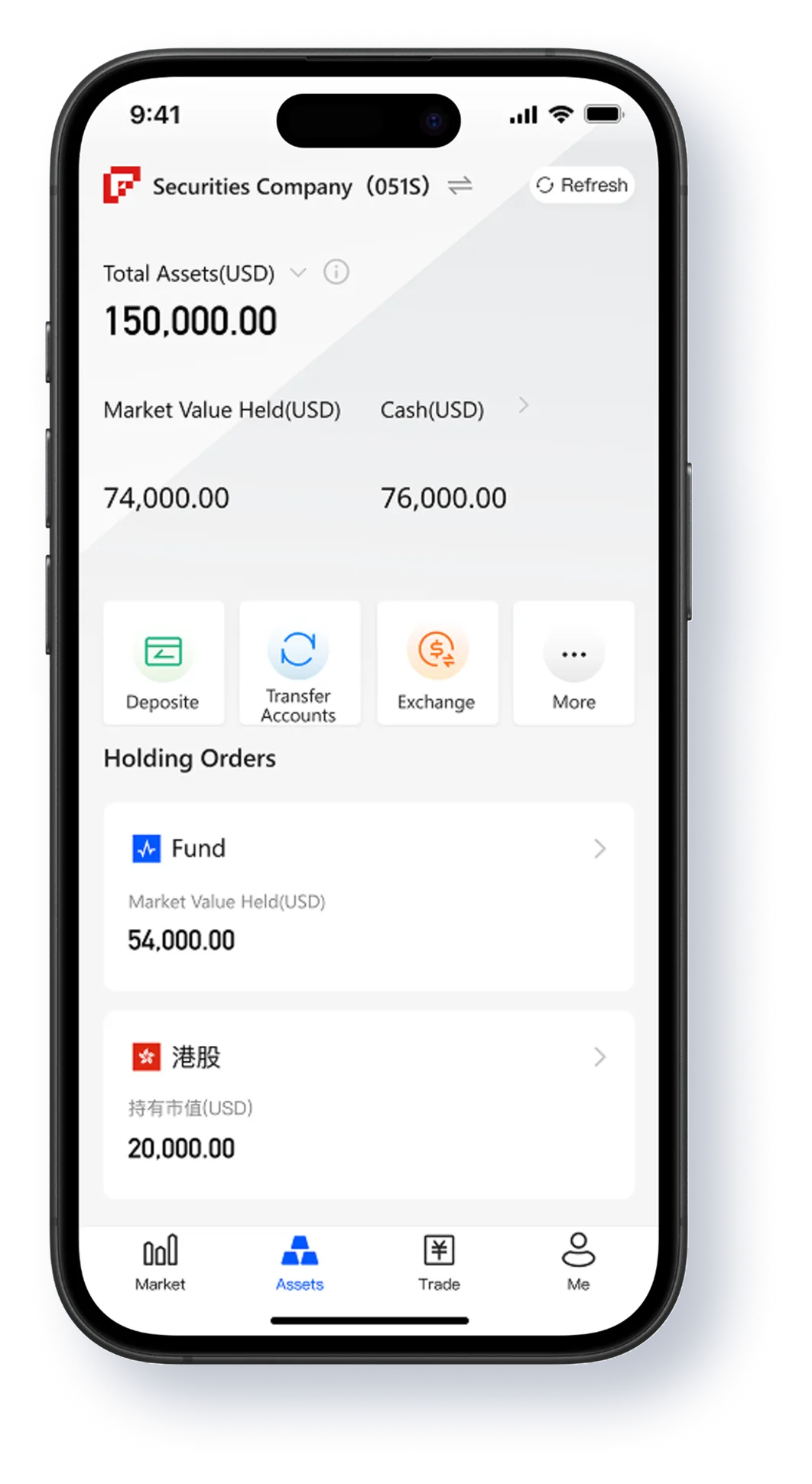Viewport: 812px width, 1484px height.
Task: Open the Total Assets info icon
Action: coord(336,272)
